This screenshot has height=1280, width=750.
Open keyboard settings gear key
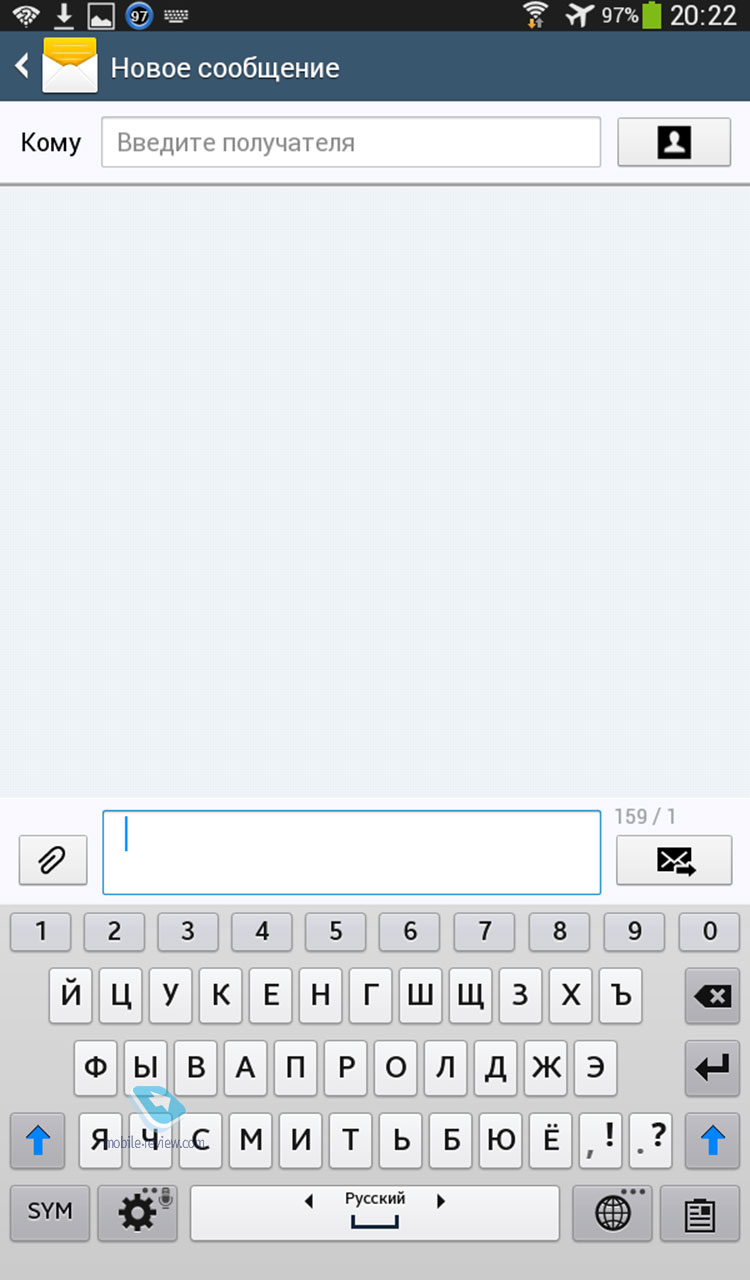click(x=137, y=1212)
